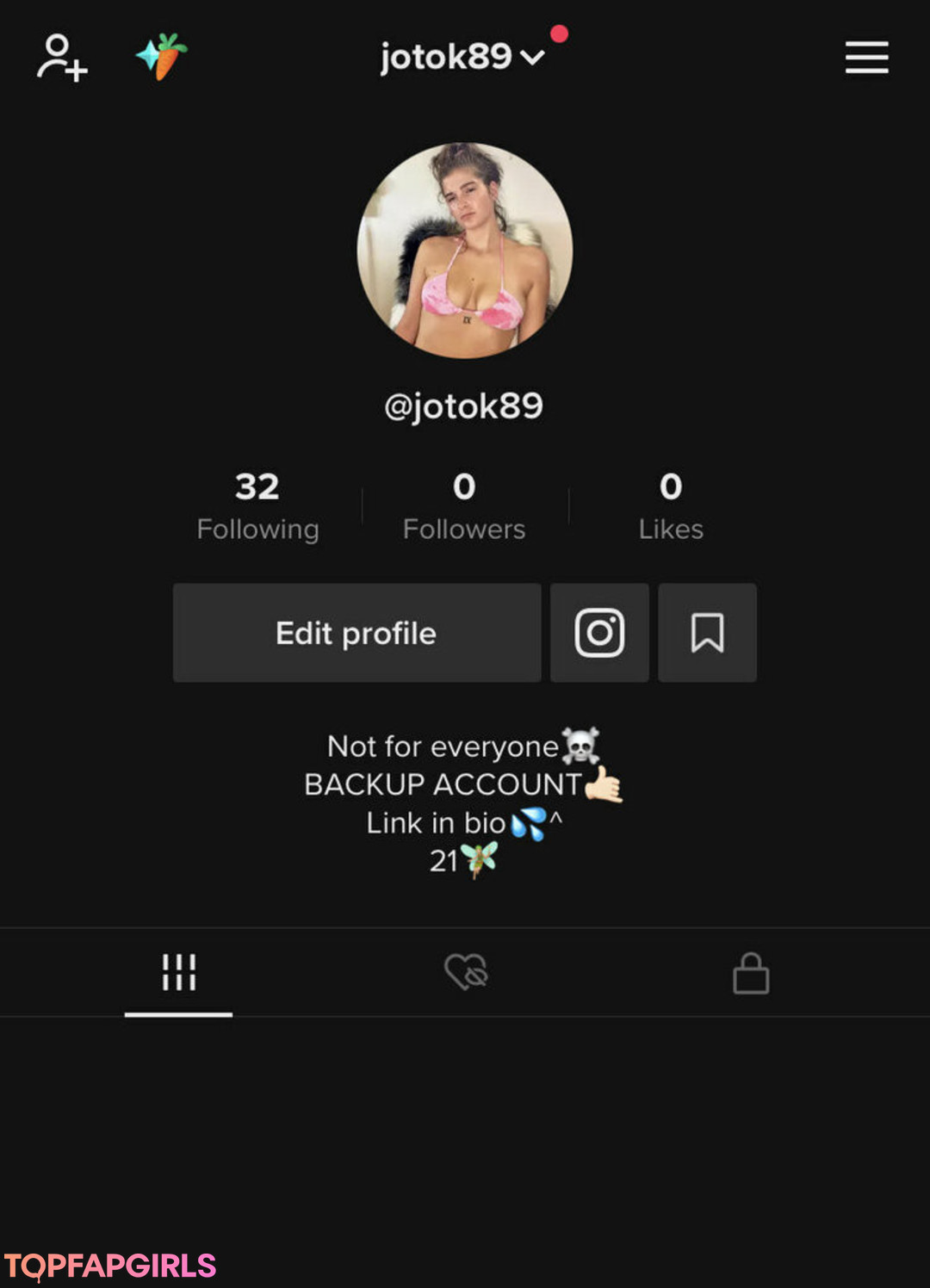Screen dimensions: 930x1288
Task: Open the sparkling carrot icon
Action: 162,57
